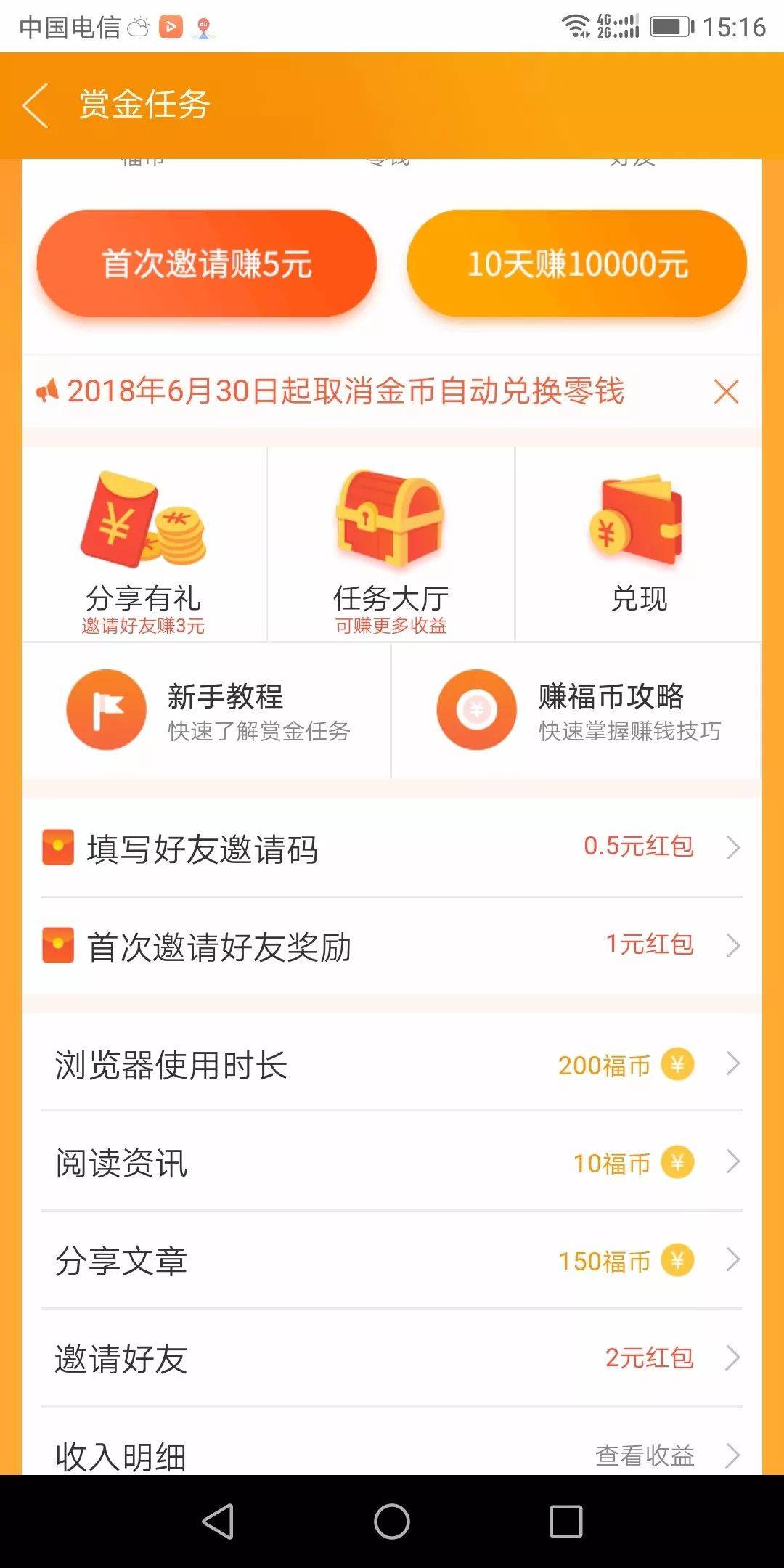Open the 阅读资讯 task row

392,1163
